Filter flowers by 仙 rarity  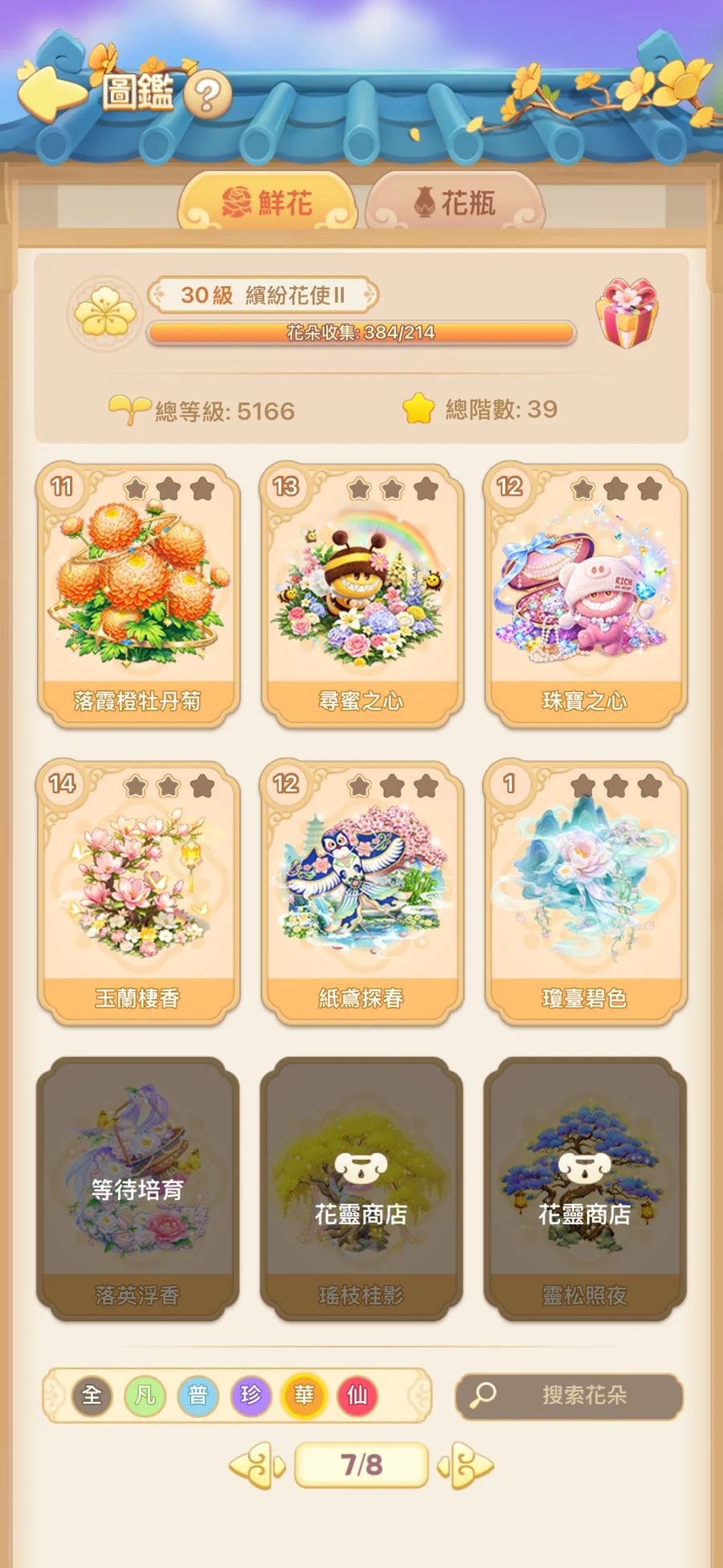(x=357, y=1395)
